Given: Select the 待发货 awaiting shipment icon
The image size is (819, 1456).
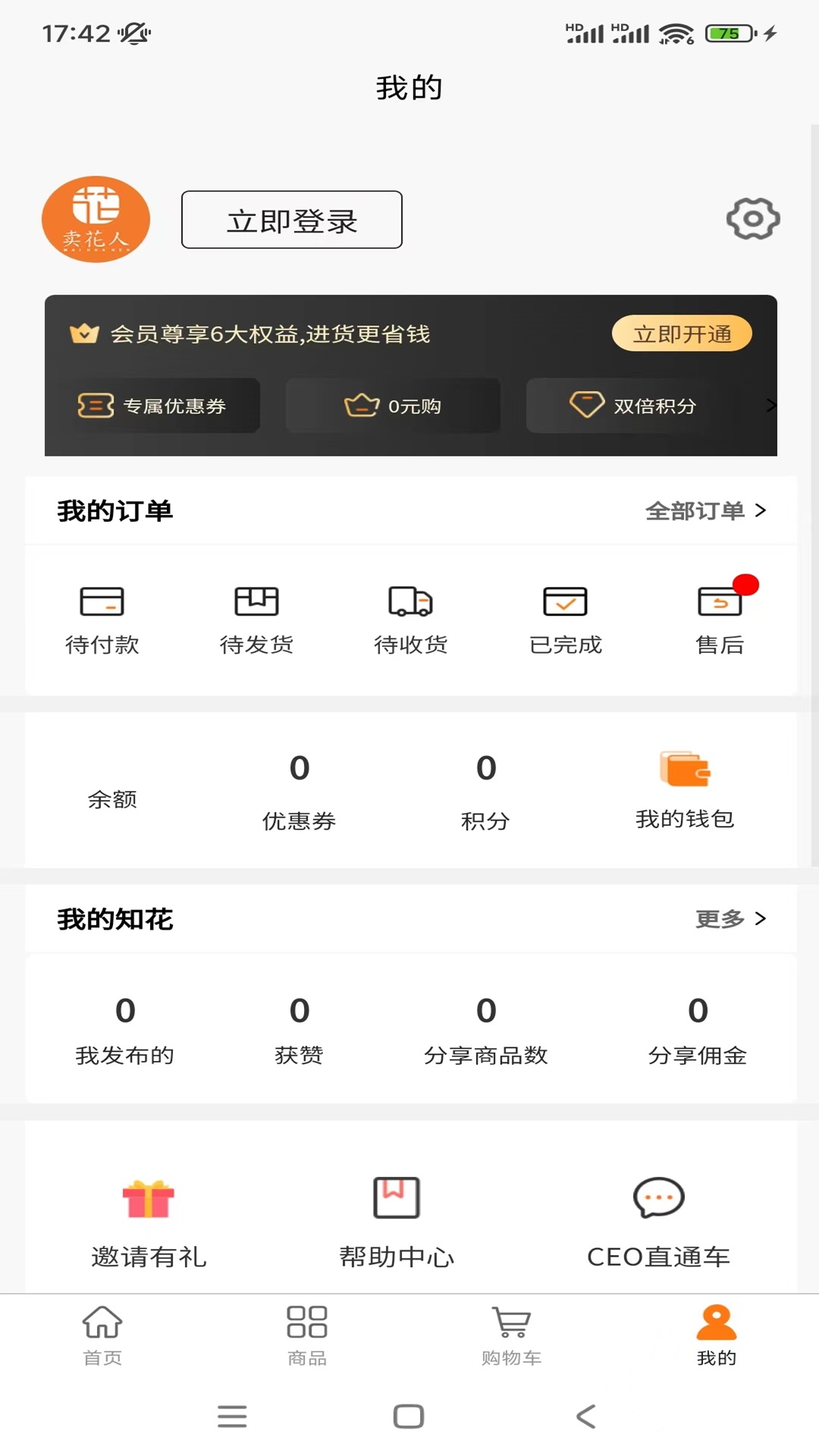Looking at the screenshot, I should pos(257,616).
